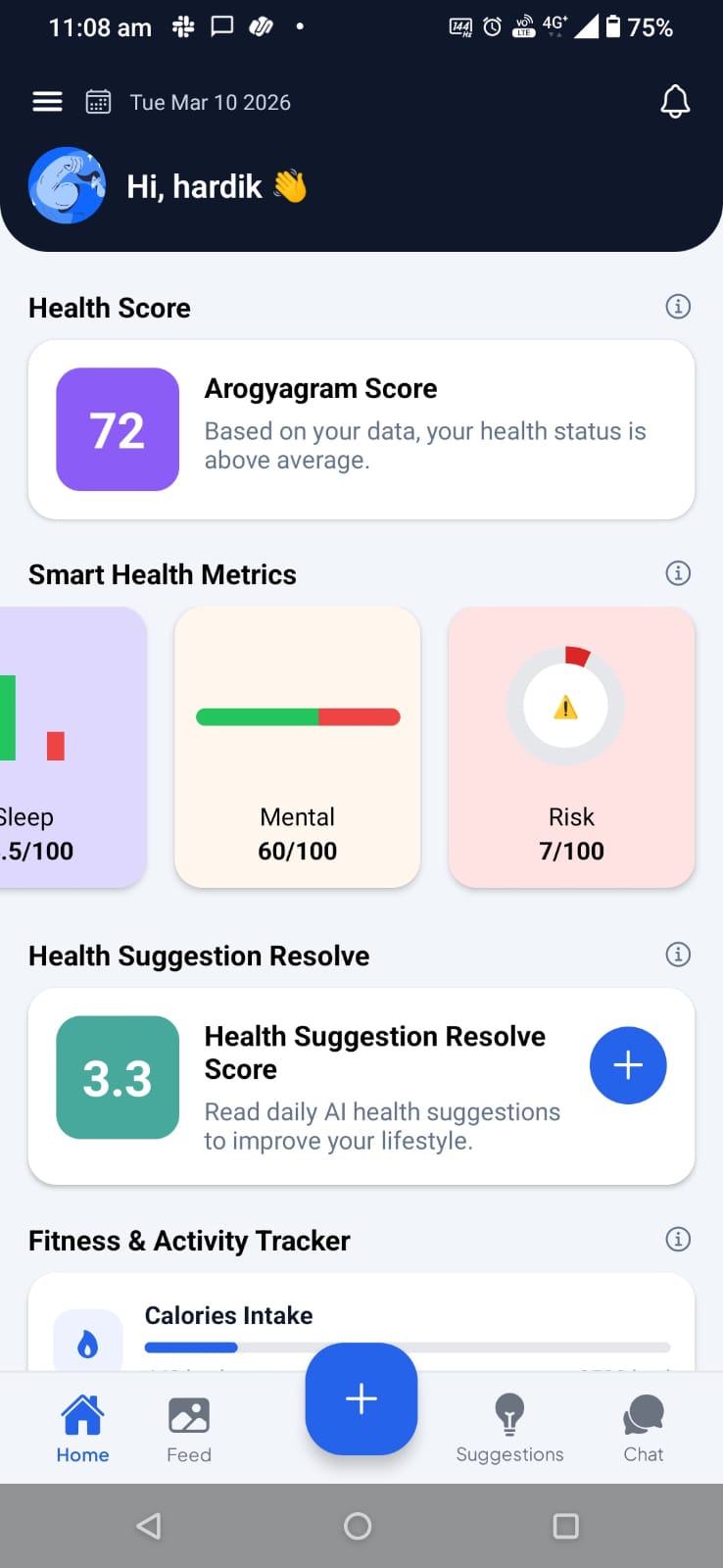The width and height of the screenshot is (723, 1568).
Task: Tap the system back button
Action: 149,1526
